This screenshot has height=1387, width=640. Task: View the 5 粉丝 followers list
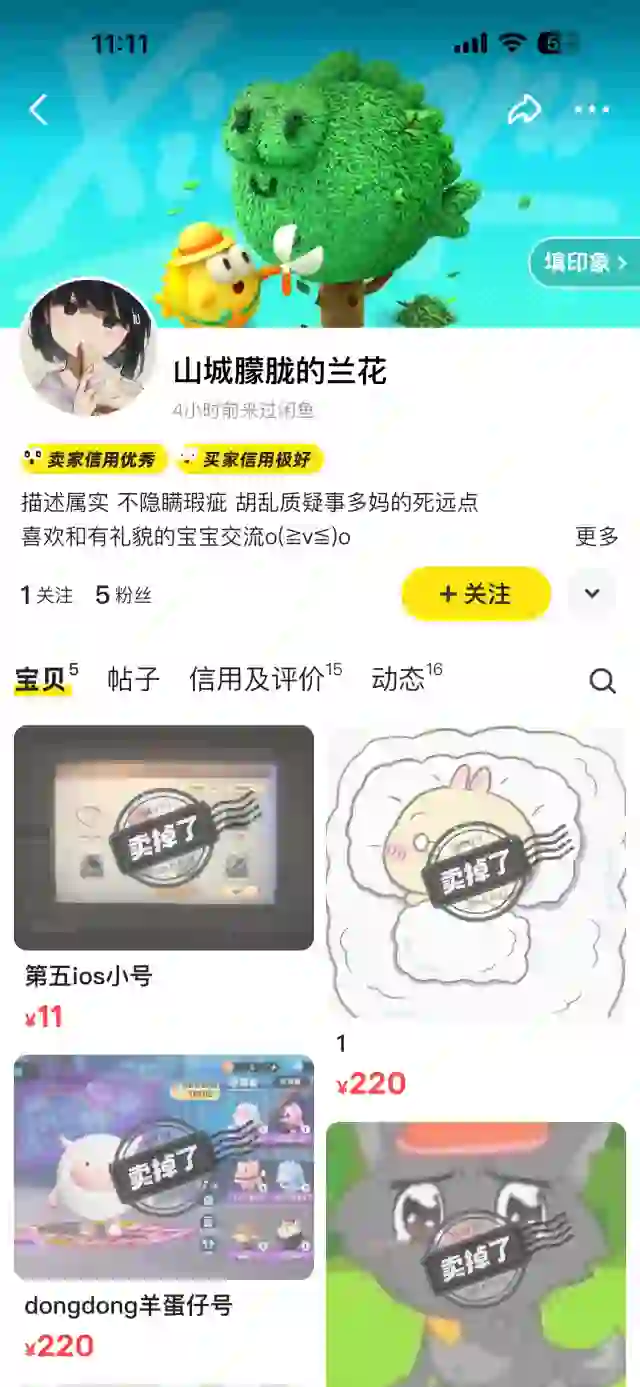coord(124,595)
